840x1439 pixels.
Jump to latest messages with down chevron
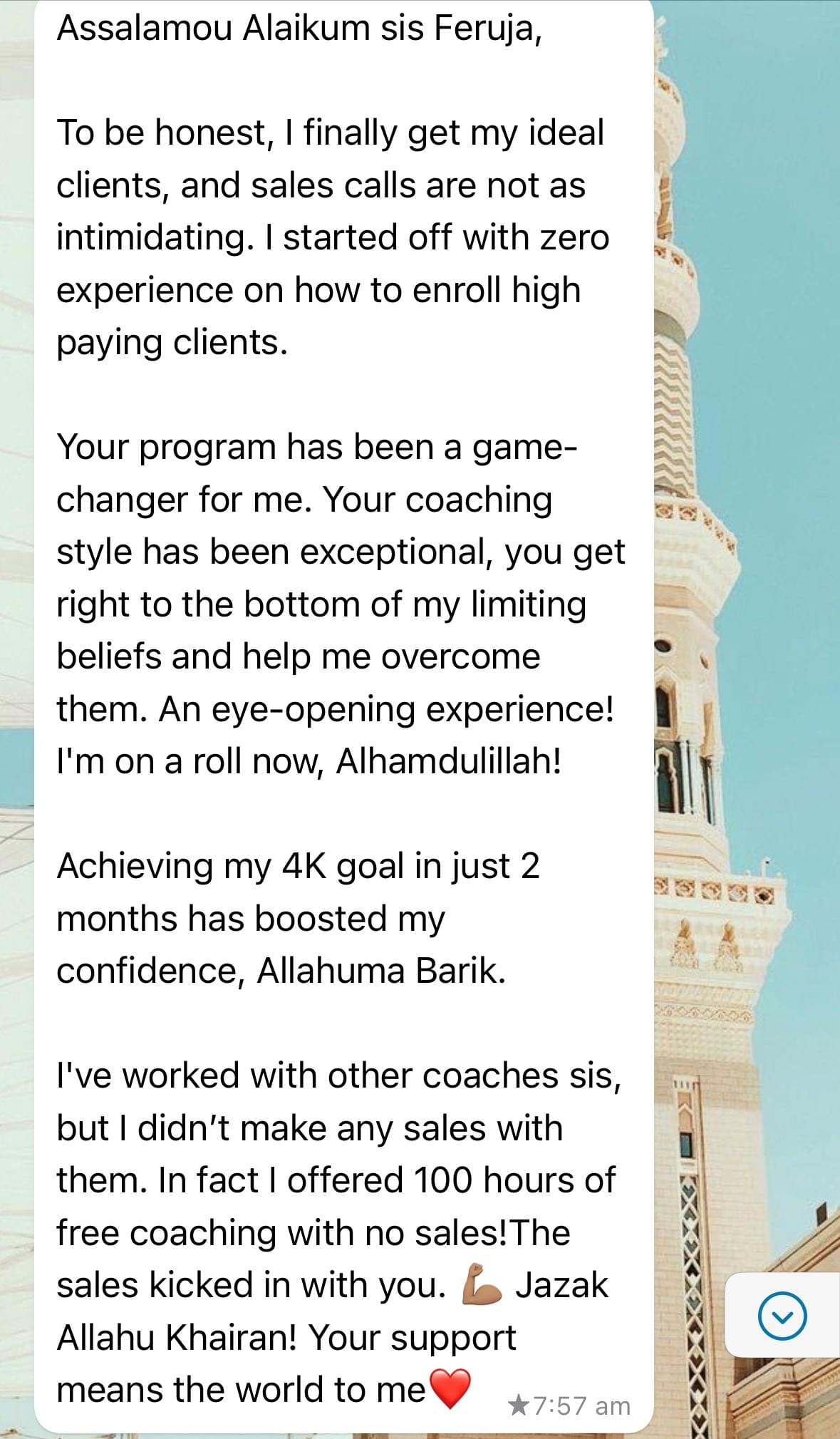(x=782, y=1315)
